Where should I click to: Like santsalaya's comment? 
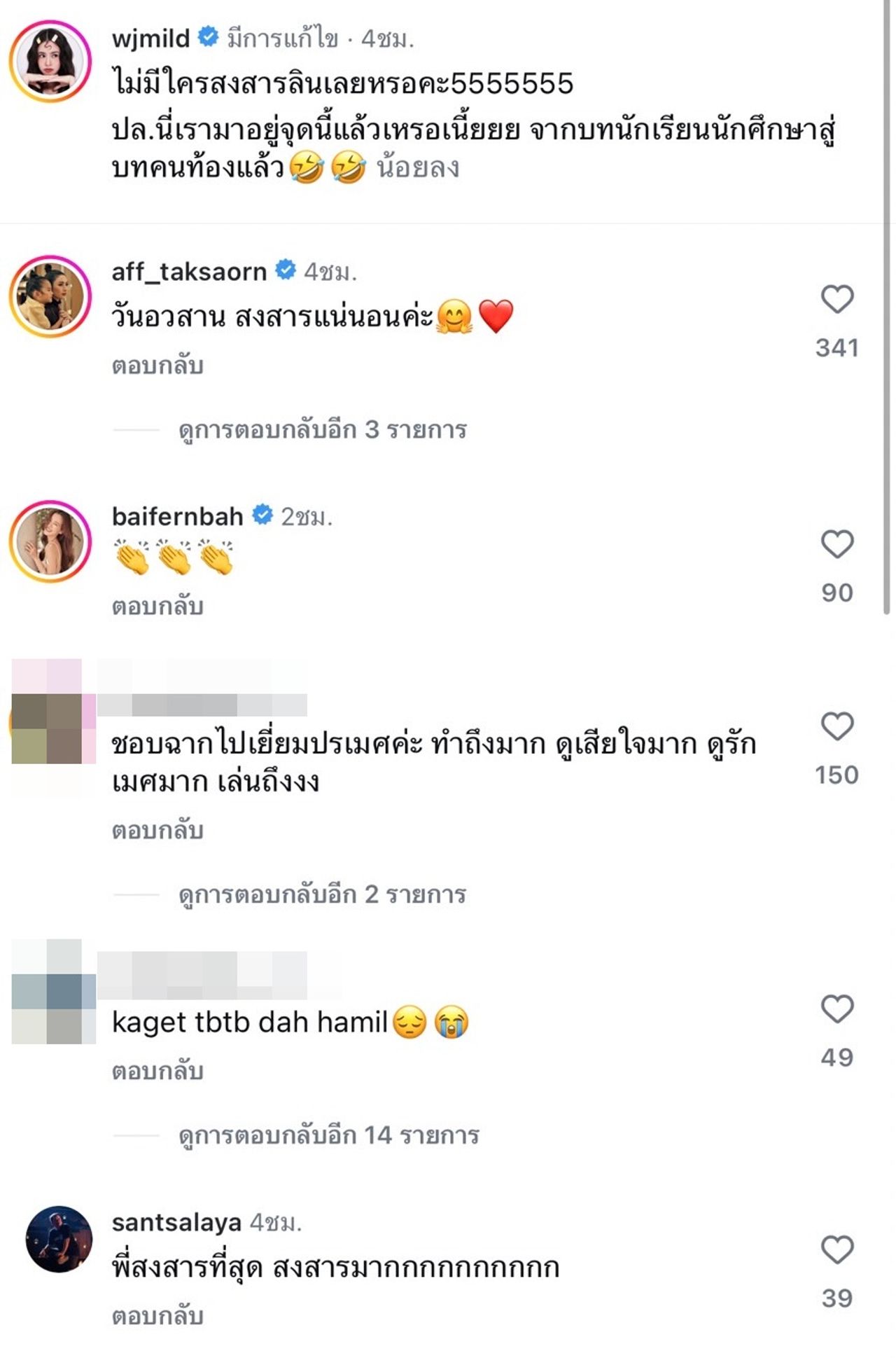pyautogui.click(x=836, y=1250)
